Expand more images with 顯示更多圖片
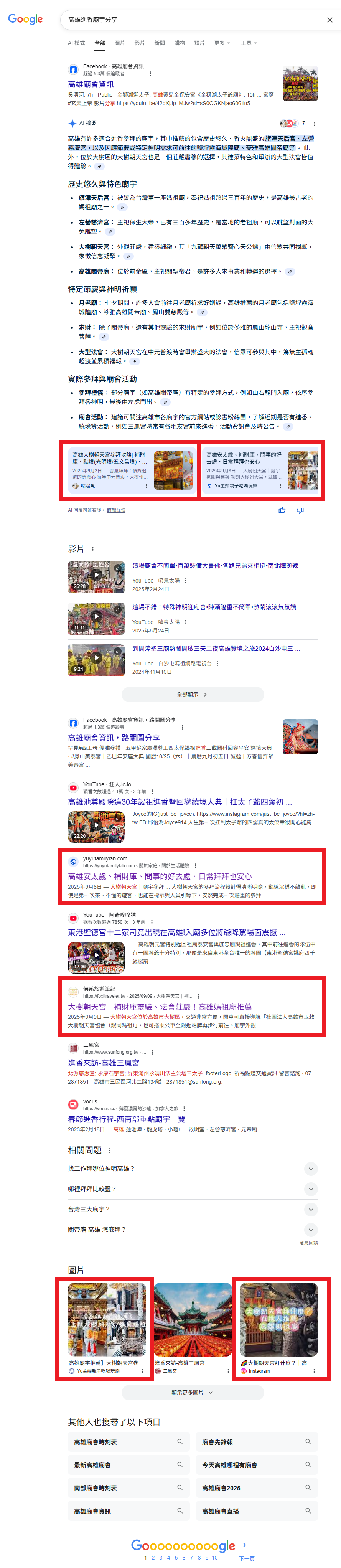 (x=193, y=1392)
